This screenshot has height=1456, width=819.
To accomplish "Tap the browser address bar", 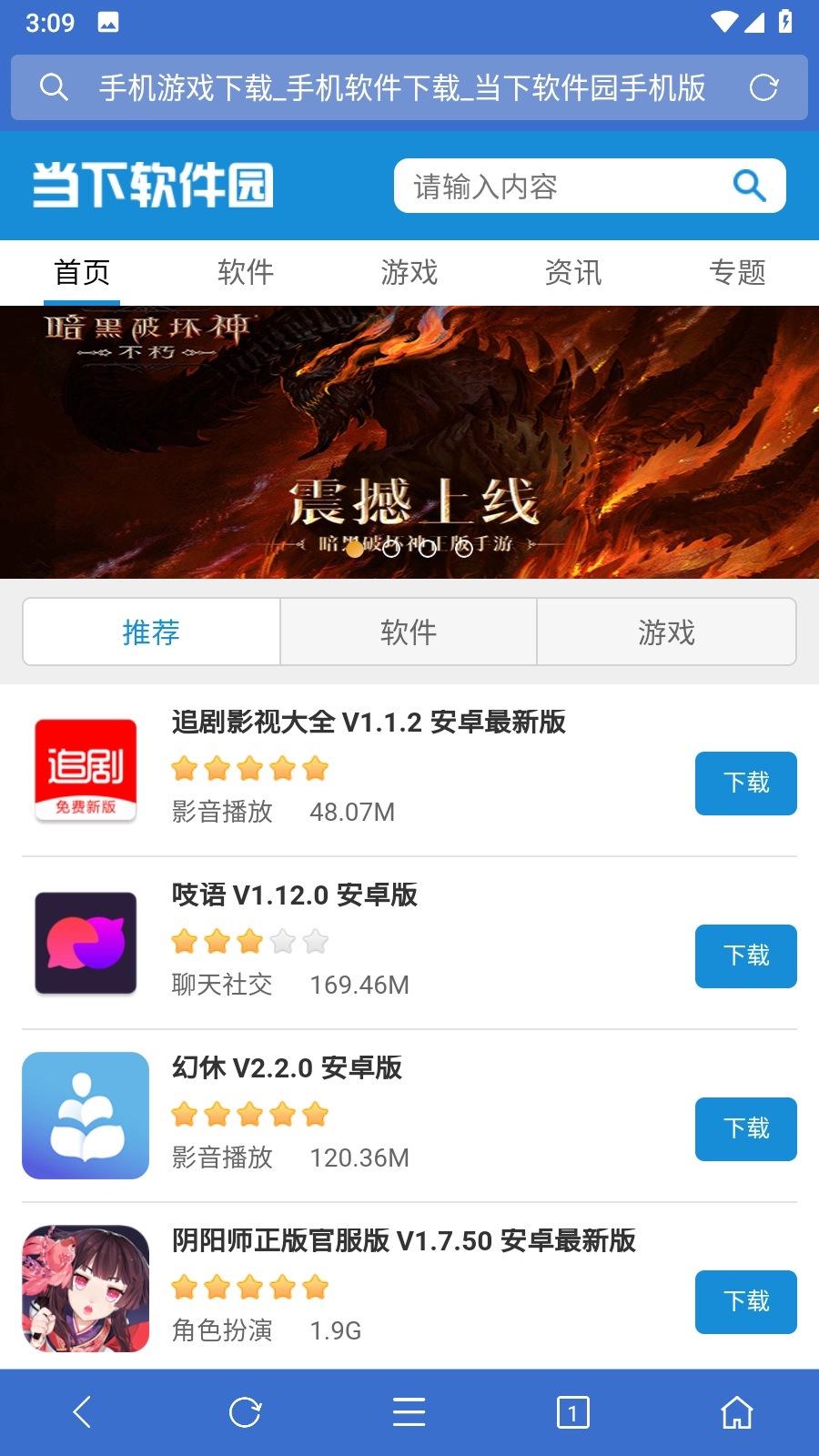I will coord(400,87).
